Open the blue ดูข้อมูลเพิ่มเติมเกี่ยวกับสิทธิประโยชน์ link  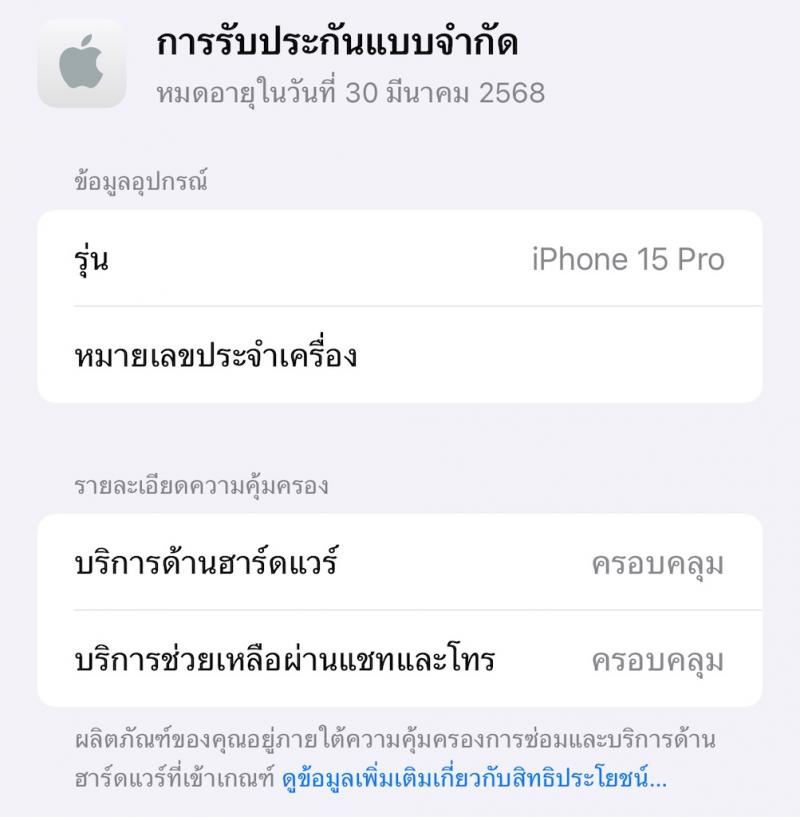point(474,777)
